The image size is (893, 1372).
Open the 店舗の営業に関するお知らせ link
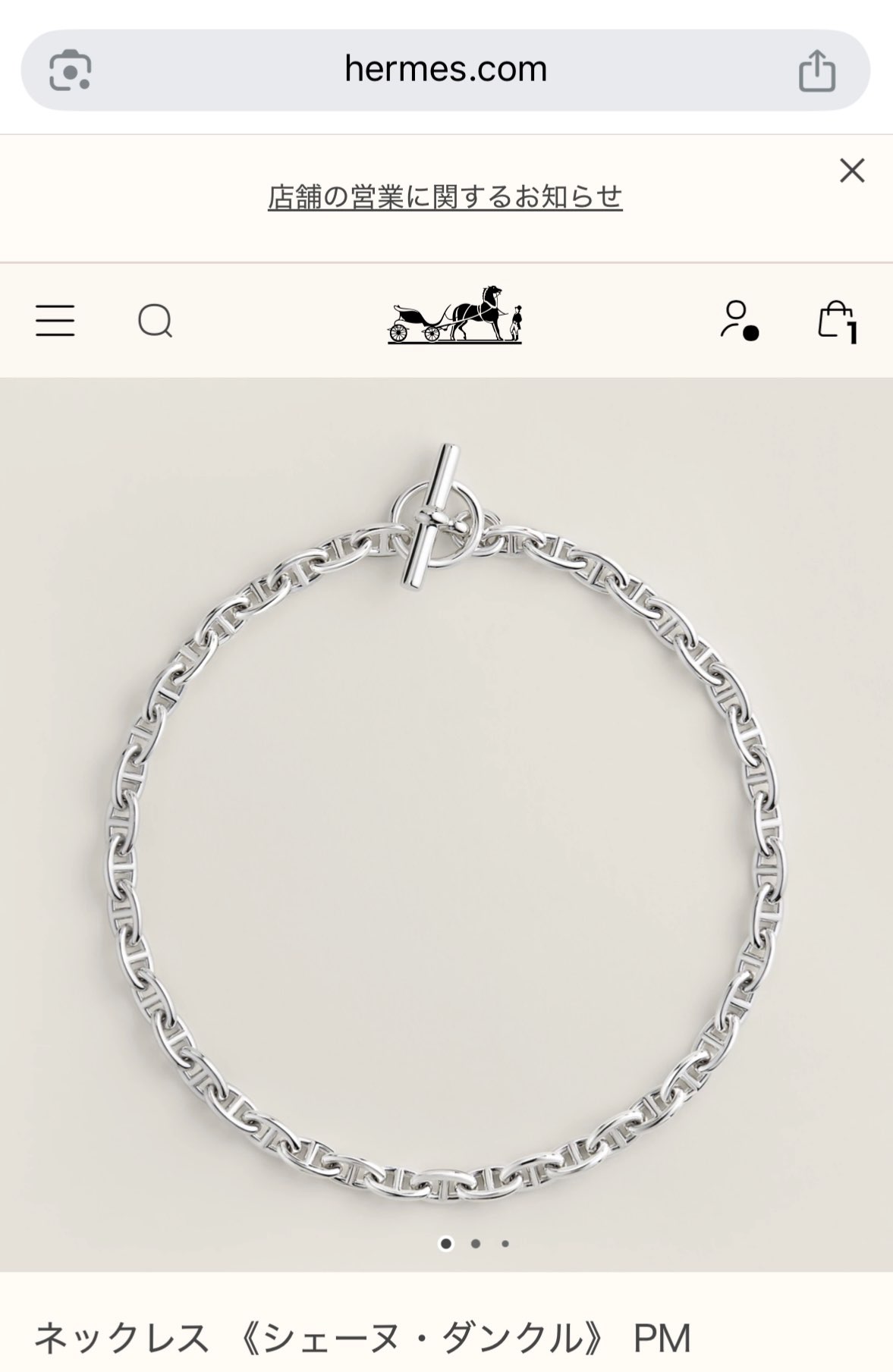[445, 197]
